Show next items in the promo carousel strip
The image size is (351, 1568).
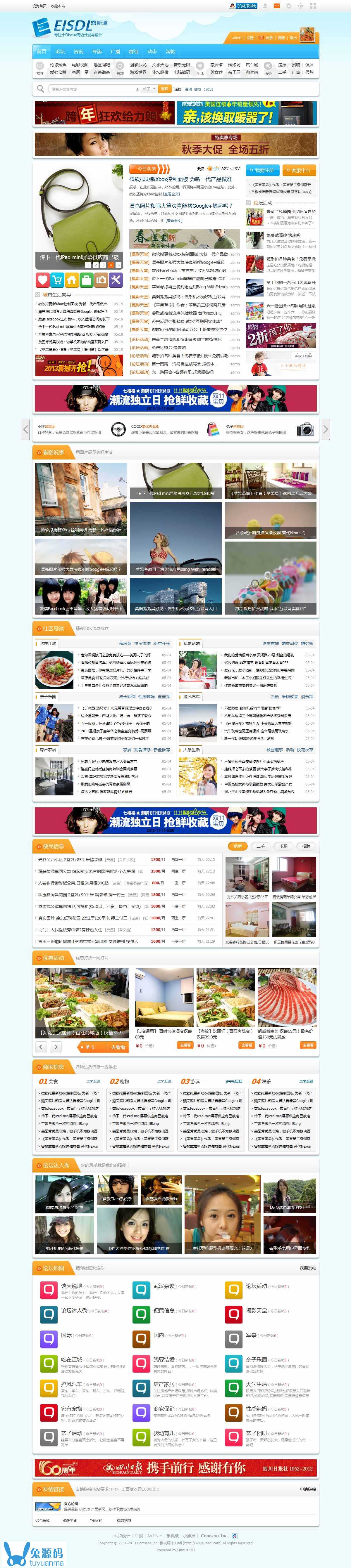click(325, 429)
